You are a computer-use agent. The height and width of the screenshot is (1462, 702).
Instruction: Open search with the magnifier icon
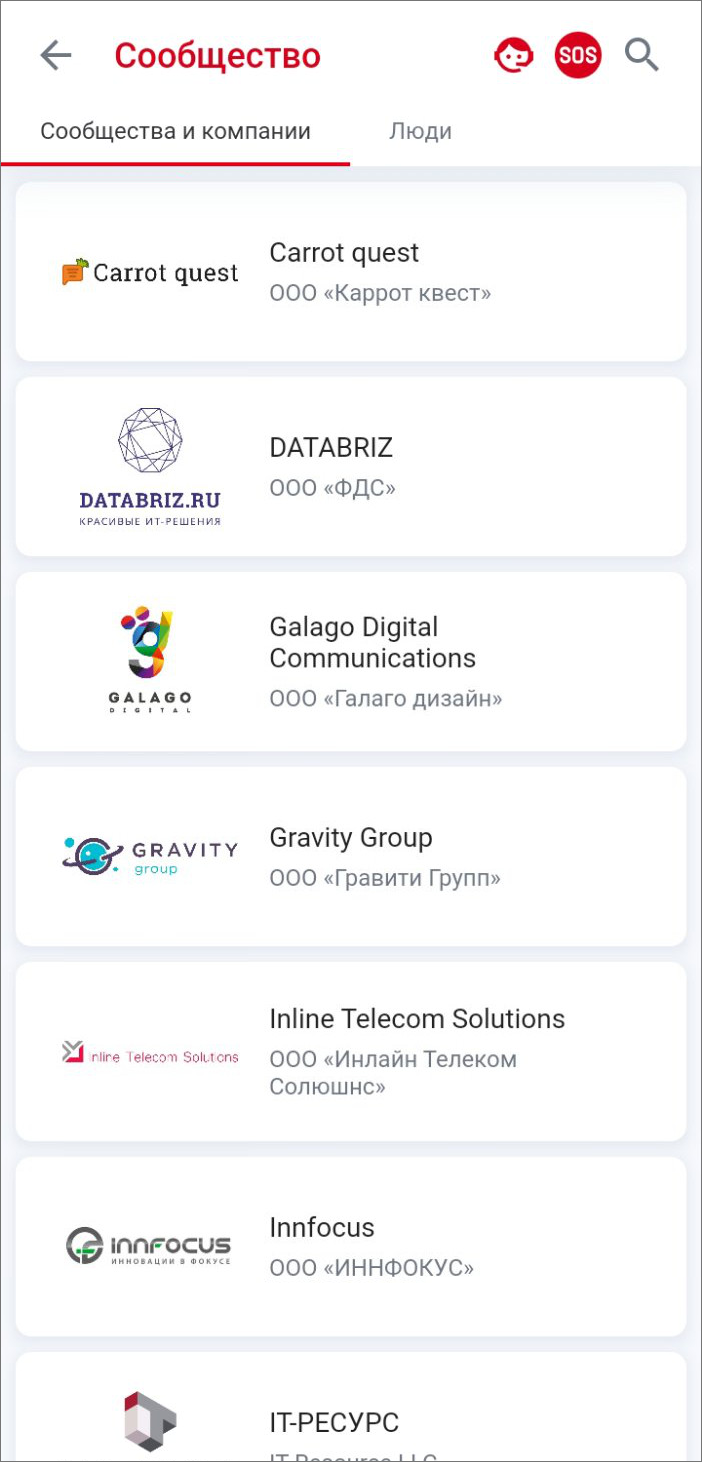pos(642,56)
